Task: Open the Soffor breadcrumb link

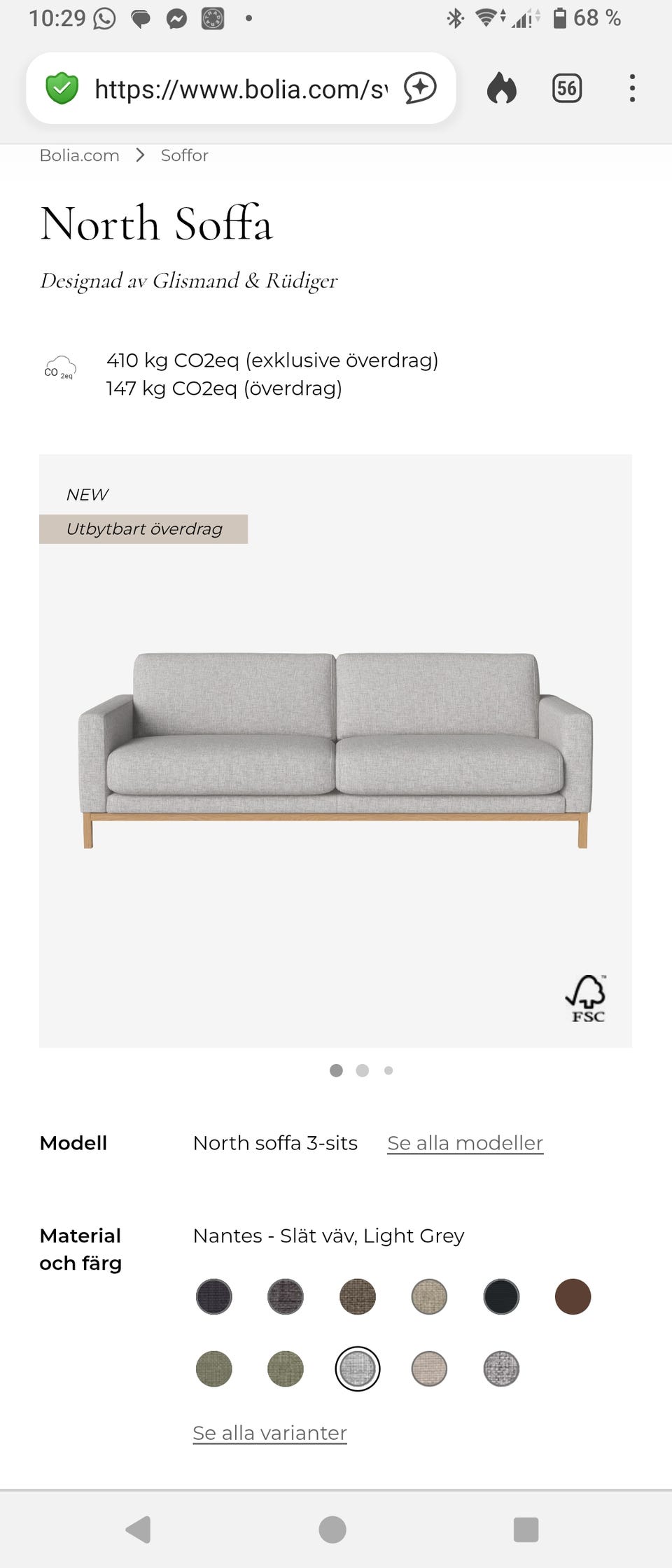Action: pos(184,155)
